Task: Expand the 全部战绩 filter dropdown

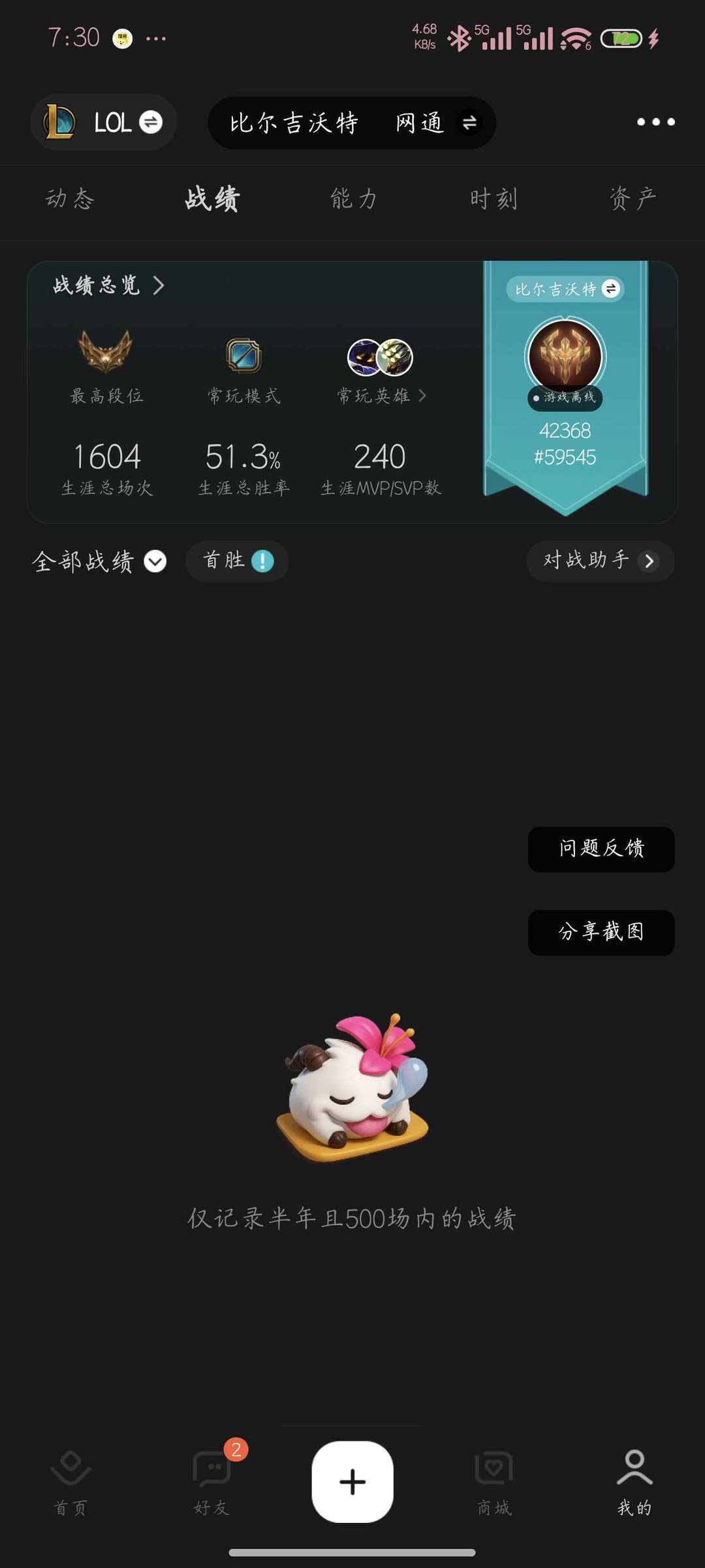Action: point(99,561)
